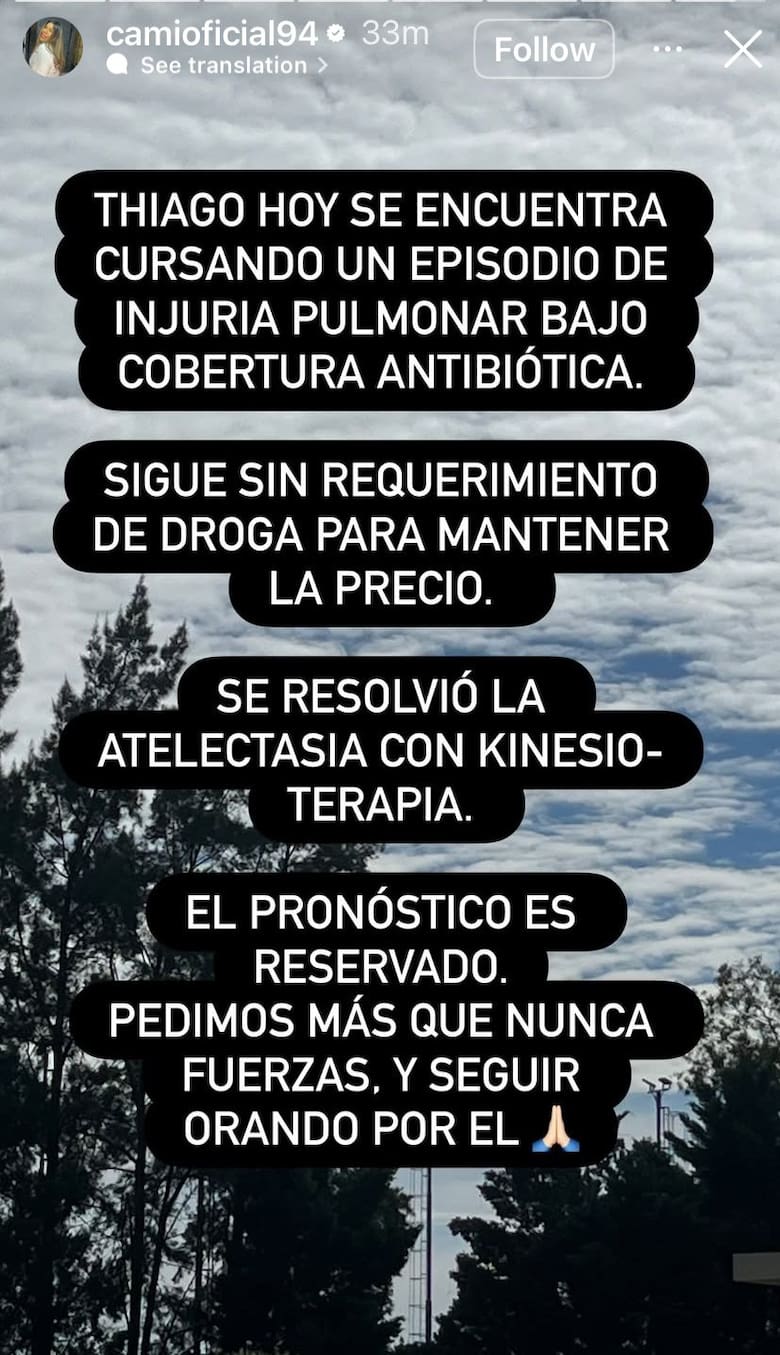780x1355 pixels.
Task: Follow camioficial94
Action: click(x=544, y=49)
